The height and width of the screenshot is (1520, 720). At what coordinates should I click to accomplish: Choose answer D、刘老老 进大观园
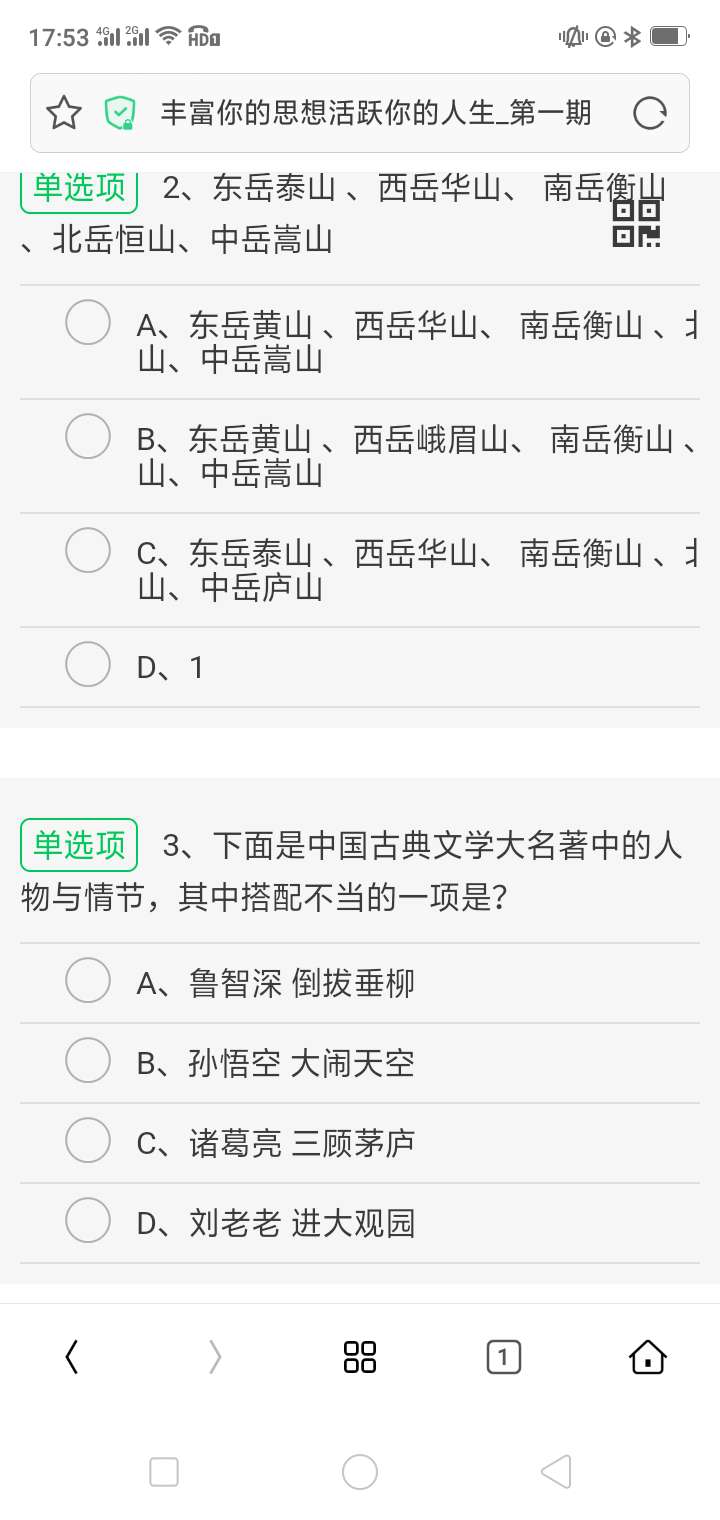pos(88,1221)
